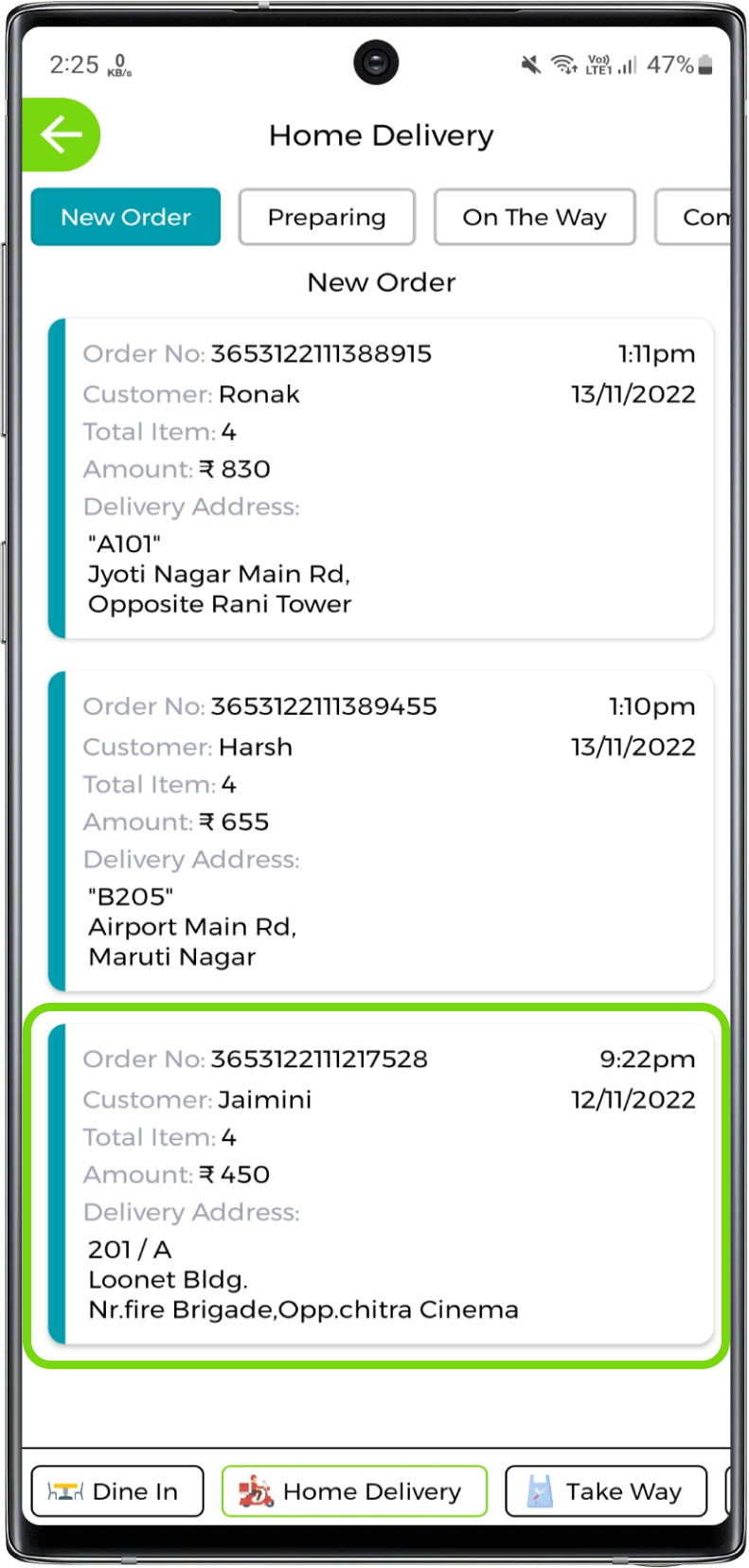This screenshot has height=1568, width=749.
Task: Select the New Order tab
Action: tap(126, 217)
